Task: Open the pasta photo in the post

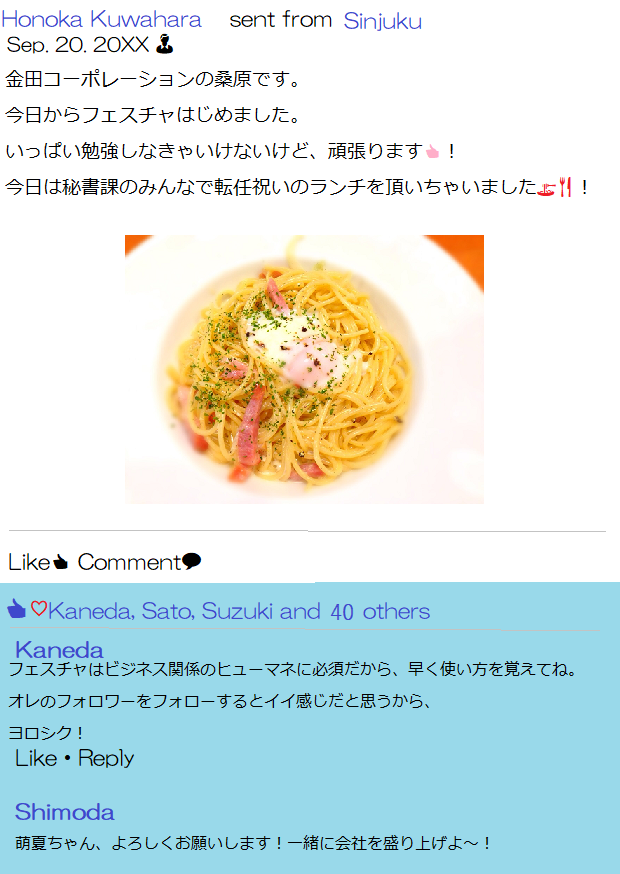Action: click(304, 369)
